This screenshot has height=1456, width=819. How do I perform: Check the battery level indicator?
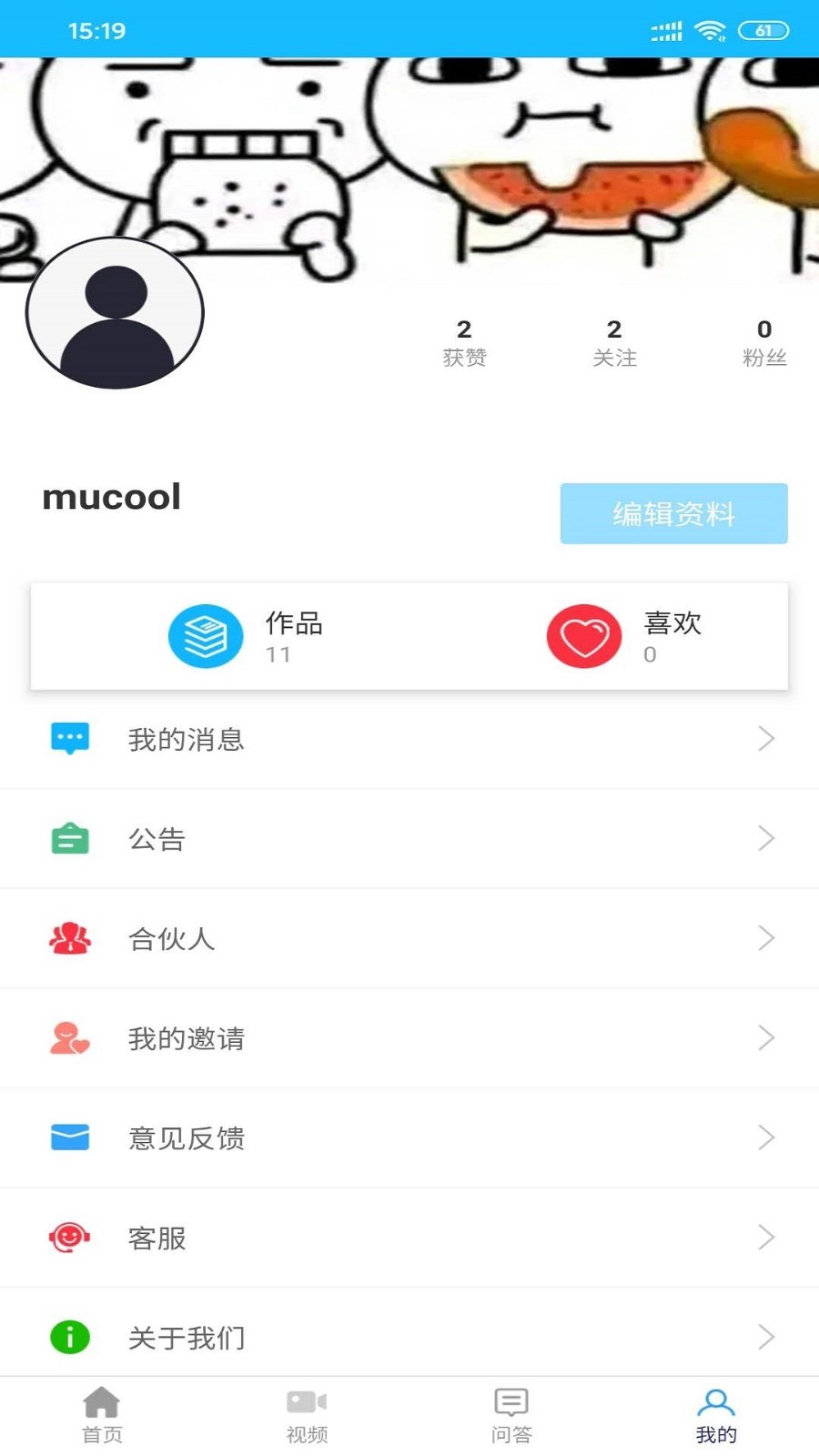(x=765, y=29)
